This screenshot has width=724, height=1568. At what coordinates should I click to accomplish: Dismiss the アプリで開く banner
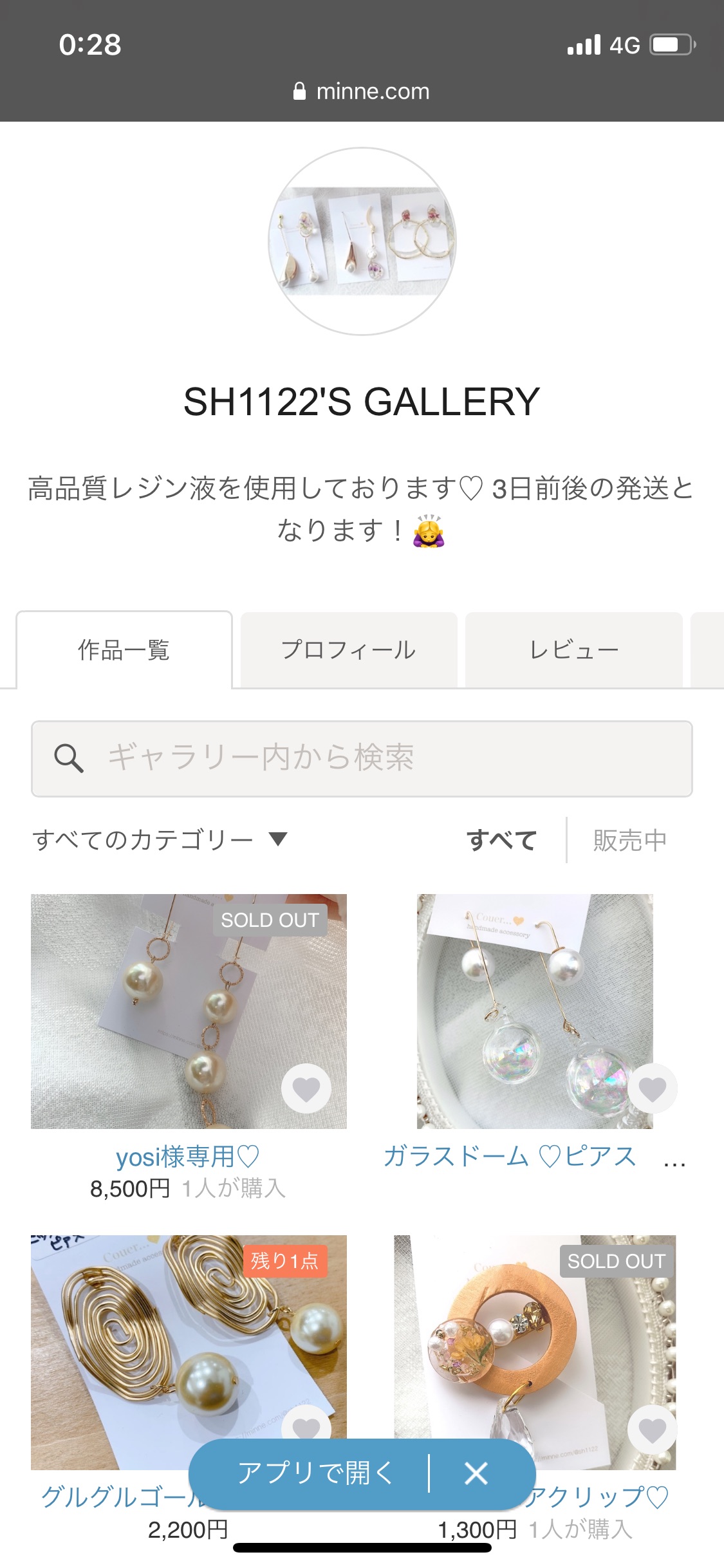476,1473
